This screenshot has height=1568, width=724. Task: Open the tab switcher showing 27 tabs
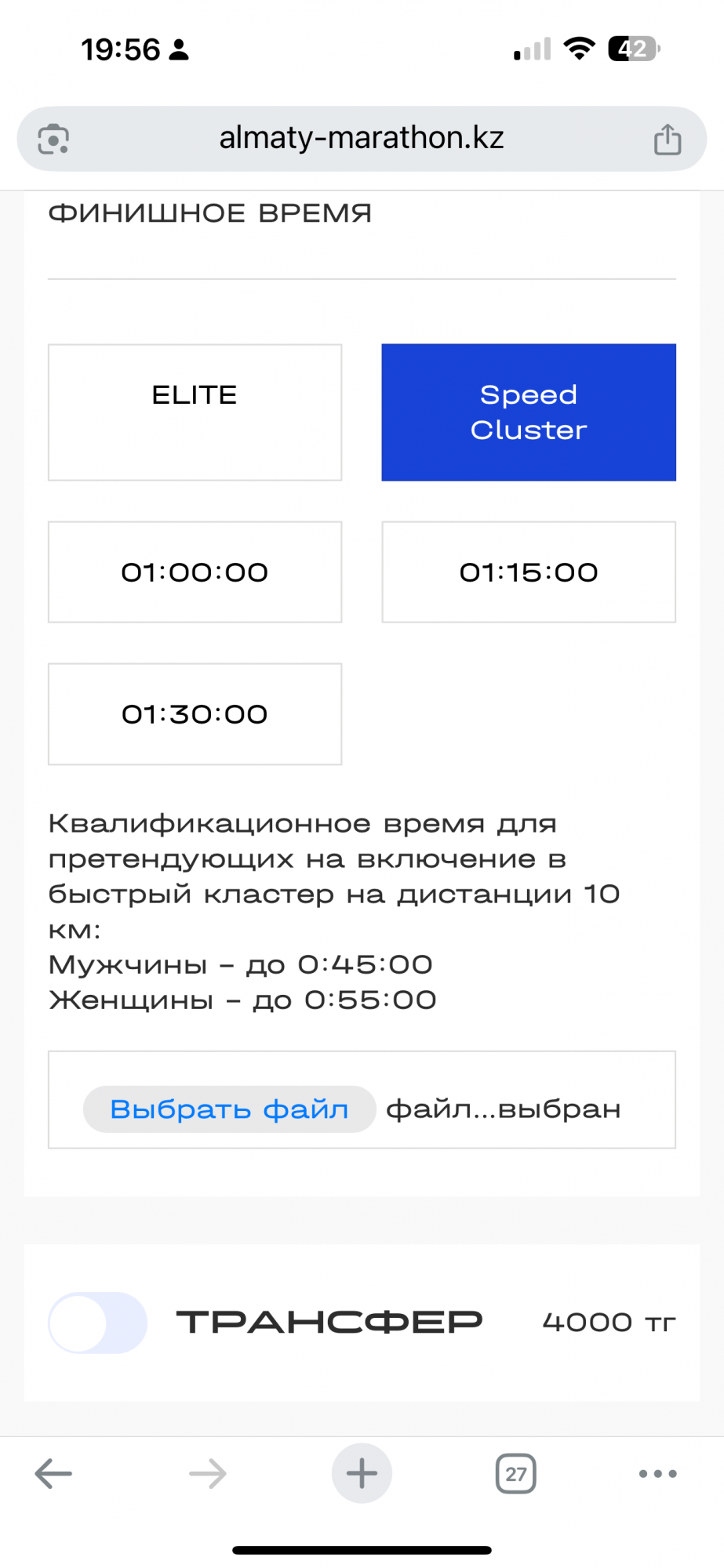515,1474
